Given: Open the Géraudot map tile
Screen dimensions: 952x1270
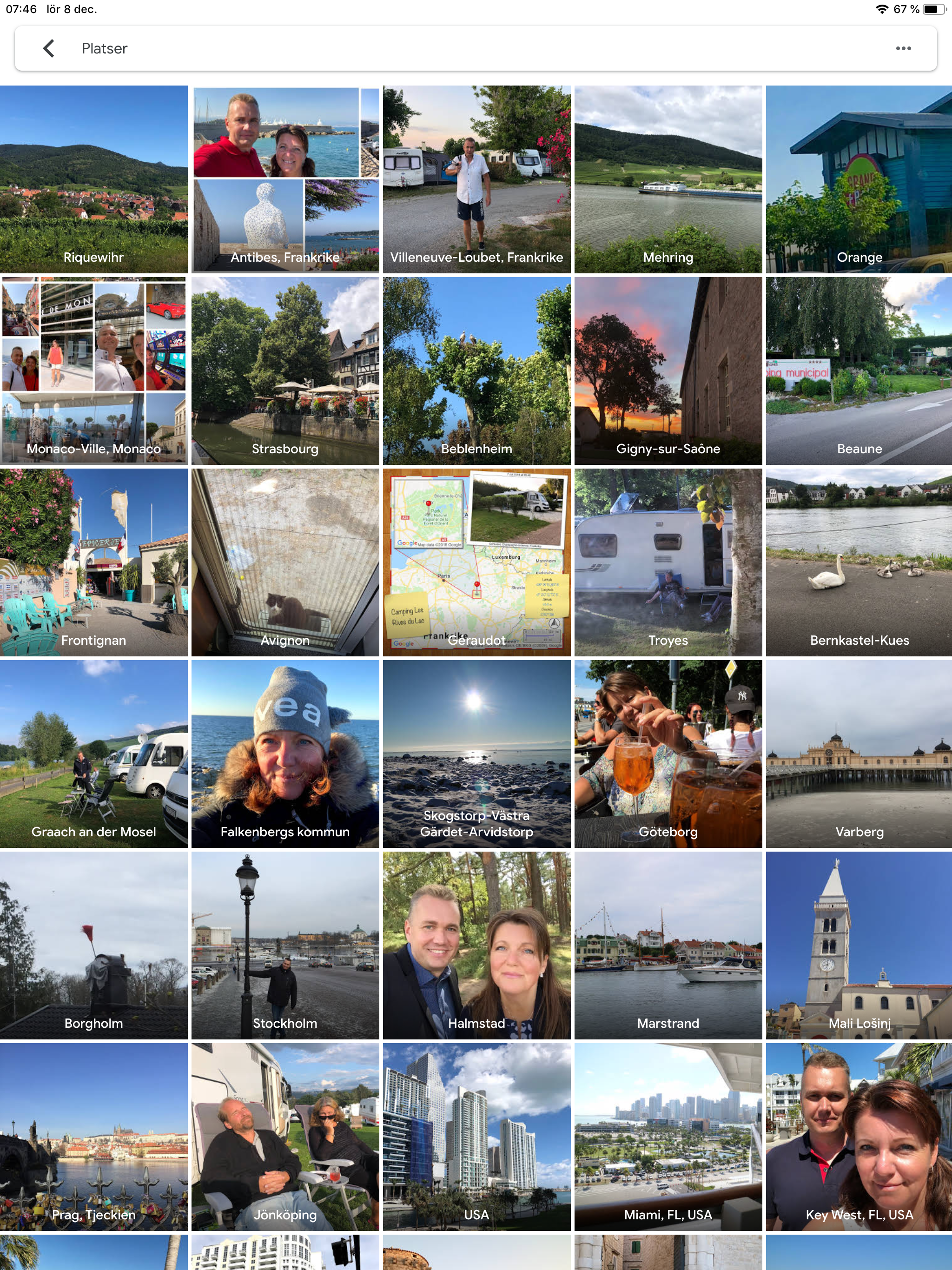Looking at the screenshot, I should pyautogui.click(x=476, y=562).
